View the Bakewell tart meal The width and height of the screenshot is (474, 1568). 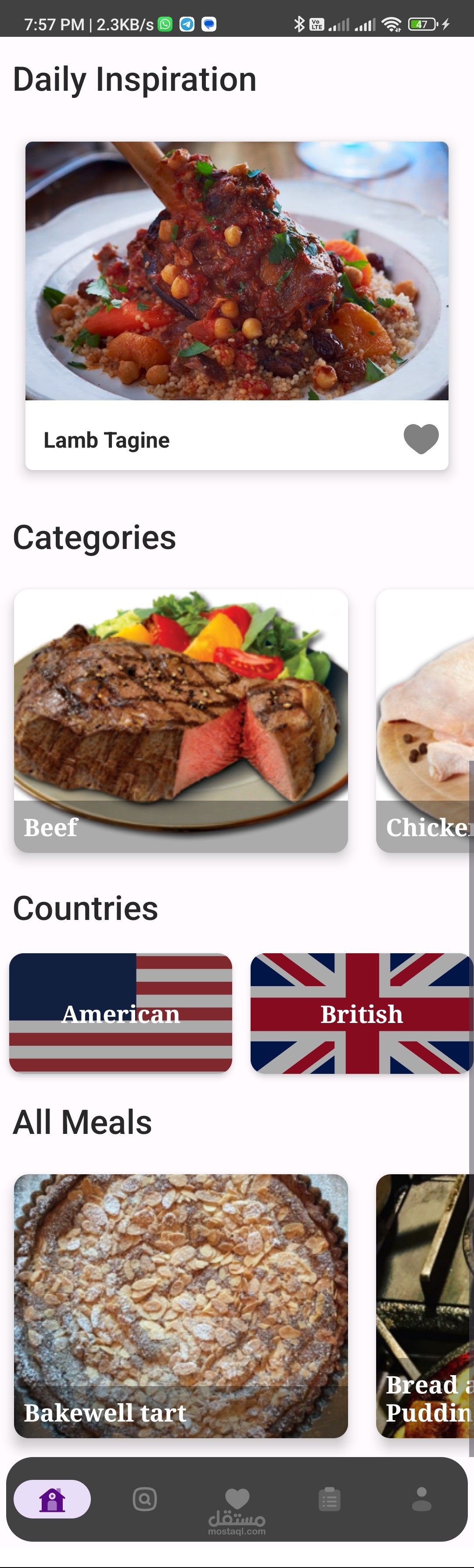[x=181, y=1306]
